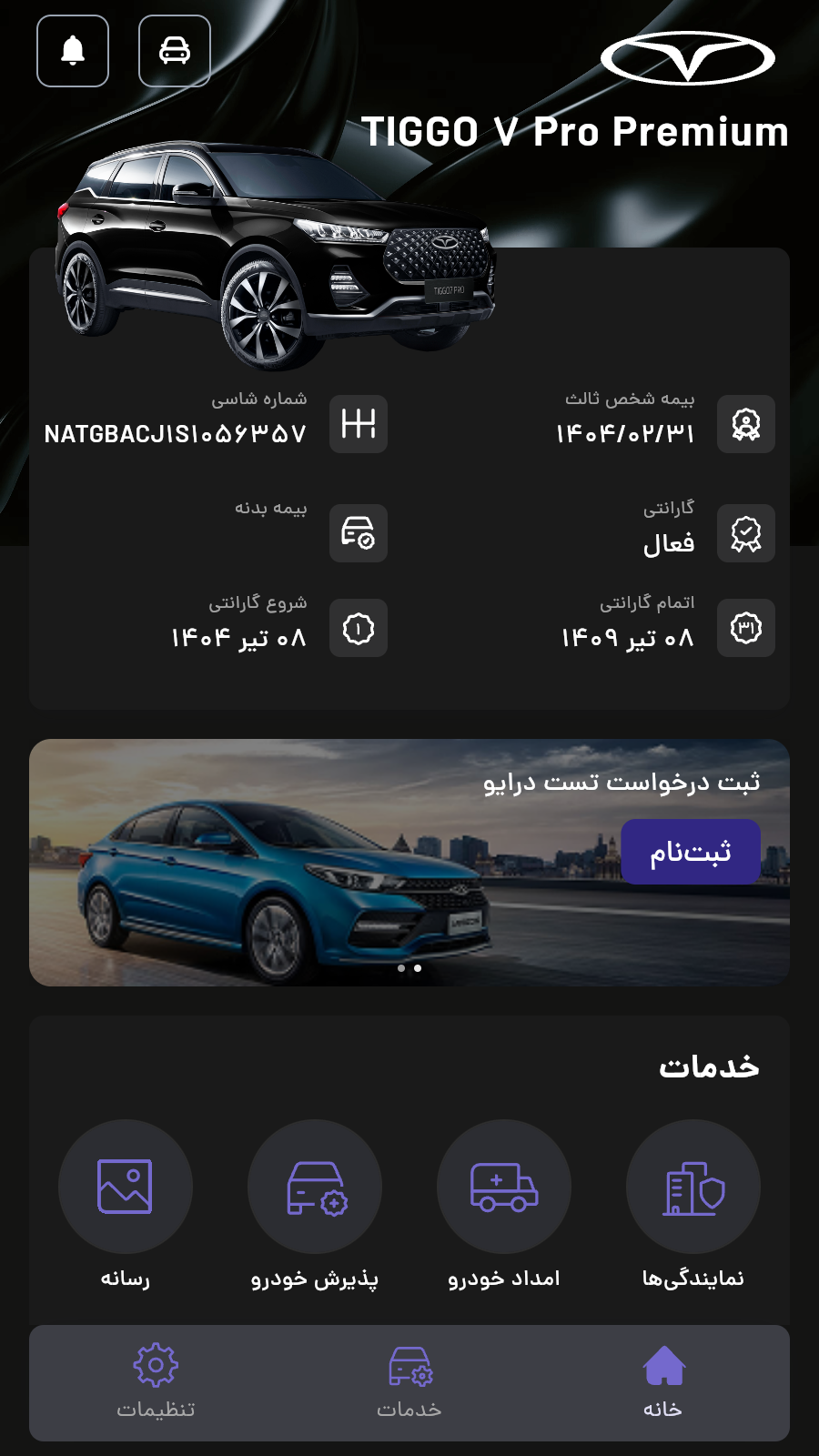Open the رسانه media service
The height and width of the screenshot is (1456, 819).
(126, 1187)
